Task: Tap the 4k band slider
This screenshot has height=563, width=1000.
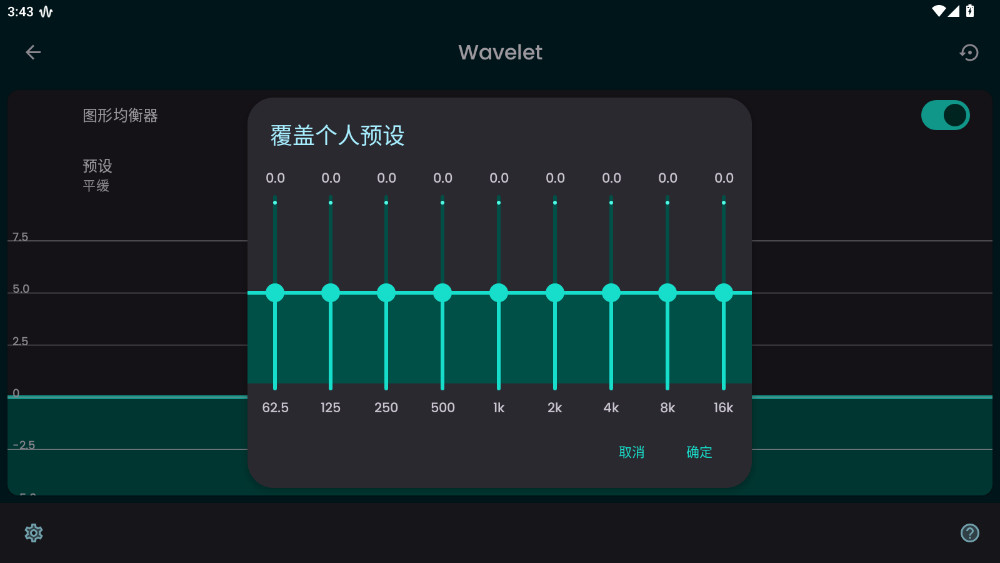Action: pyautogui.click(x=611, y=293)
